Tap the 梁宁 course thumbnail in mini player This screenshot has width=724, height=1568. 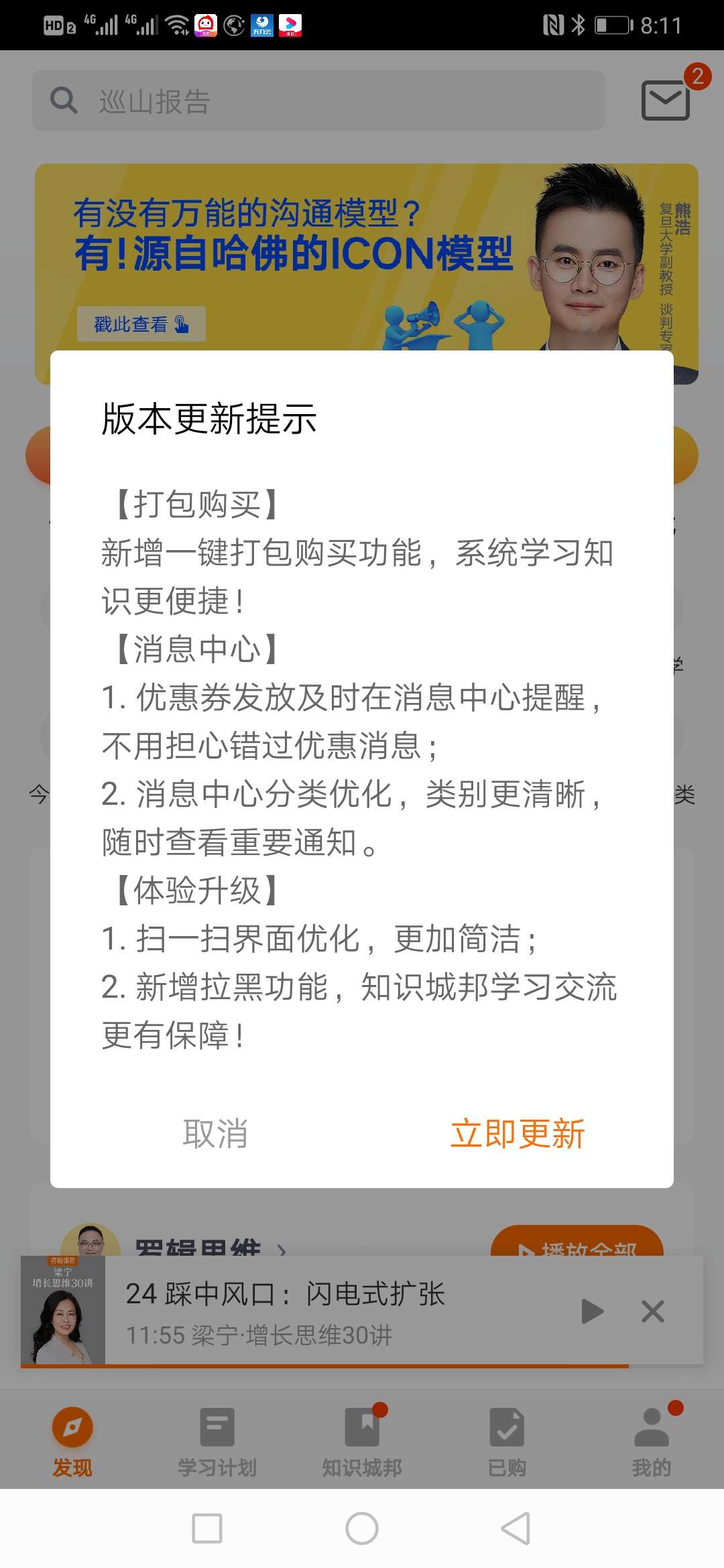pyautogui.click(x=64, y=1312)
